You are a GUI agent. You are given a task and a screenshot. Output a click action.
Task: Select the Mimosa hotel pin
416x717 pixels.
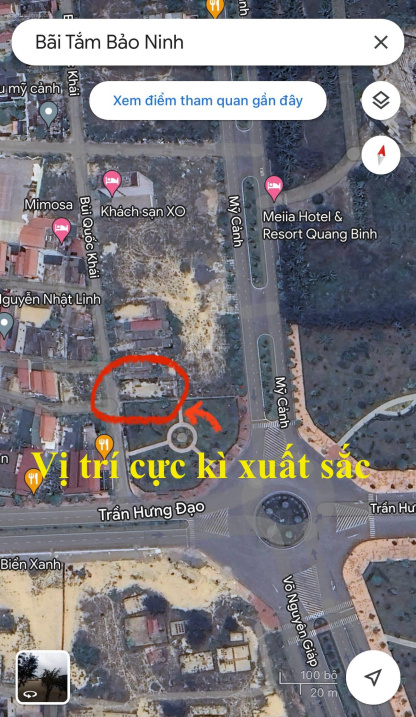pos(62,230)
